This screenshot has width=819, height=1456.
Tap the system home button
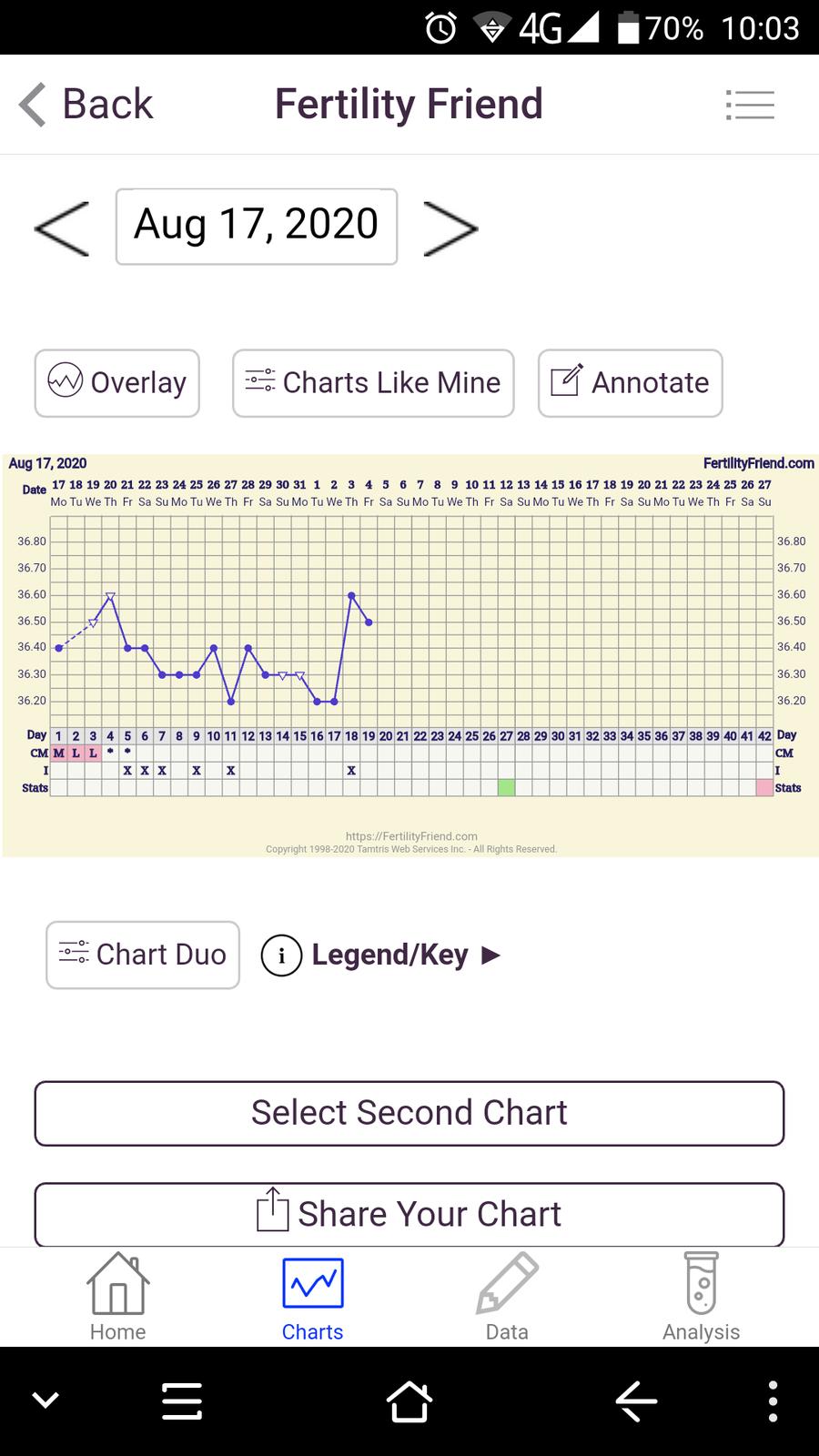click(409, 1401)
